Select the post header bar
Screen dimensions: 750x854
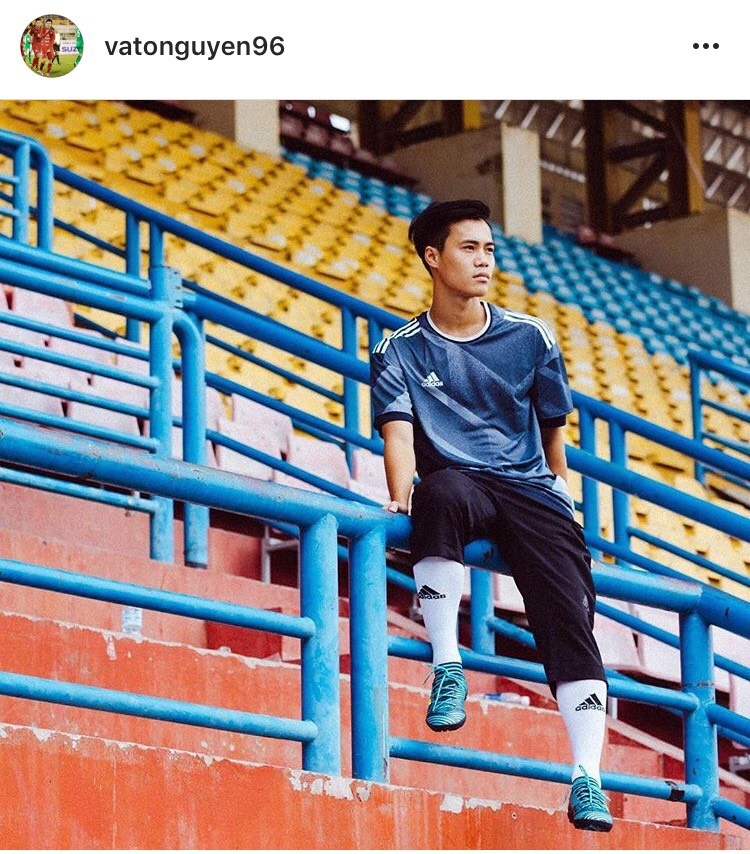(375, 44)
